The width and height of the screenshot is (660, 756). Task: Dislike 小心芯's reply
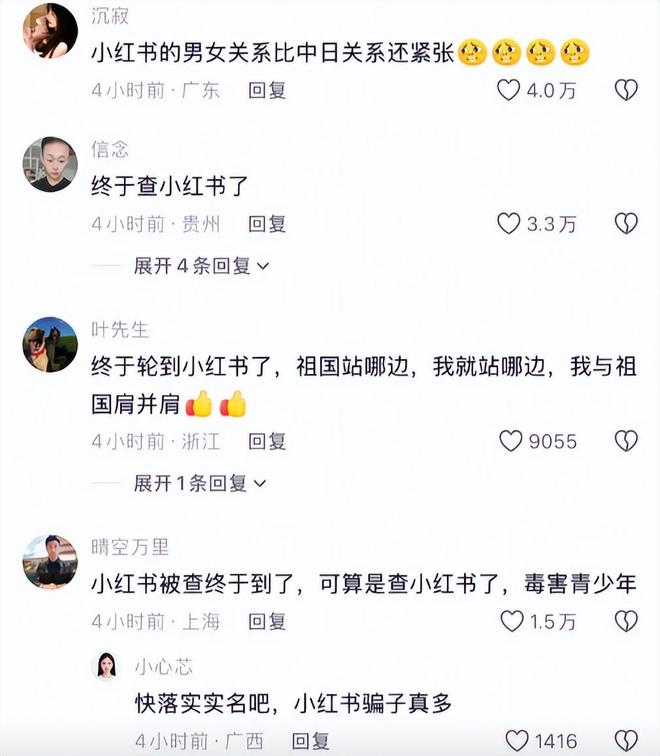pos(626,741)
